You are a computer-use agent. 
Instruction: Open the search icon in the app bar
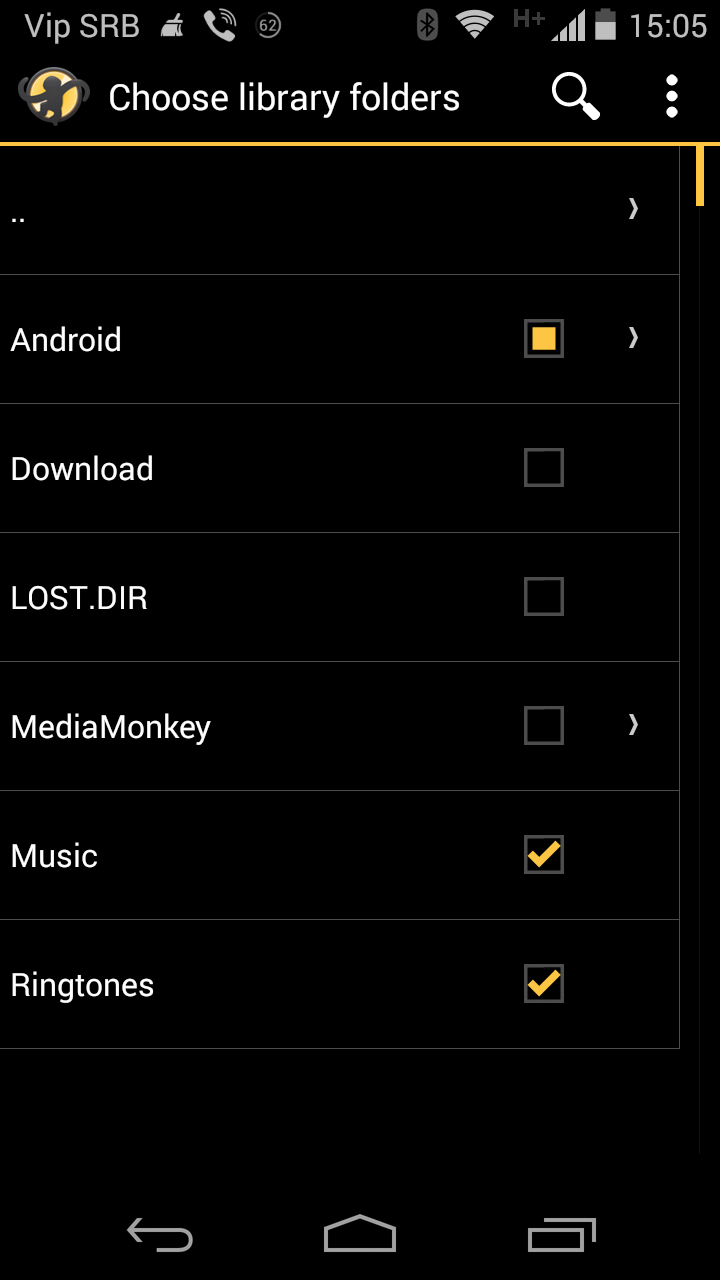point(575,97)
